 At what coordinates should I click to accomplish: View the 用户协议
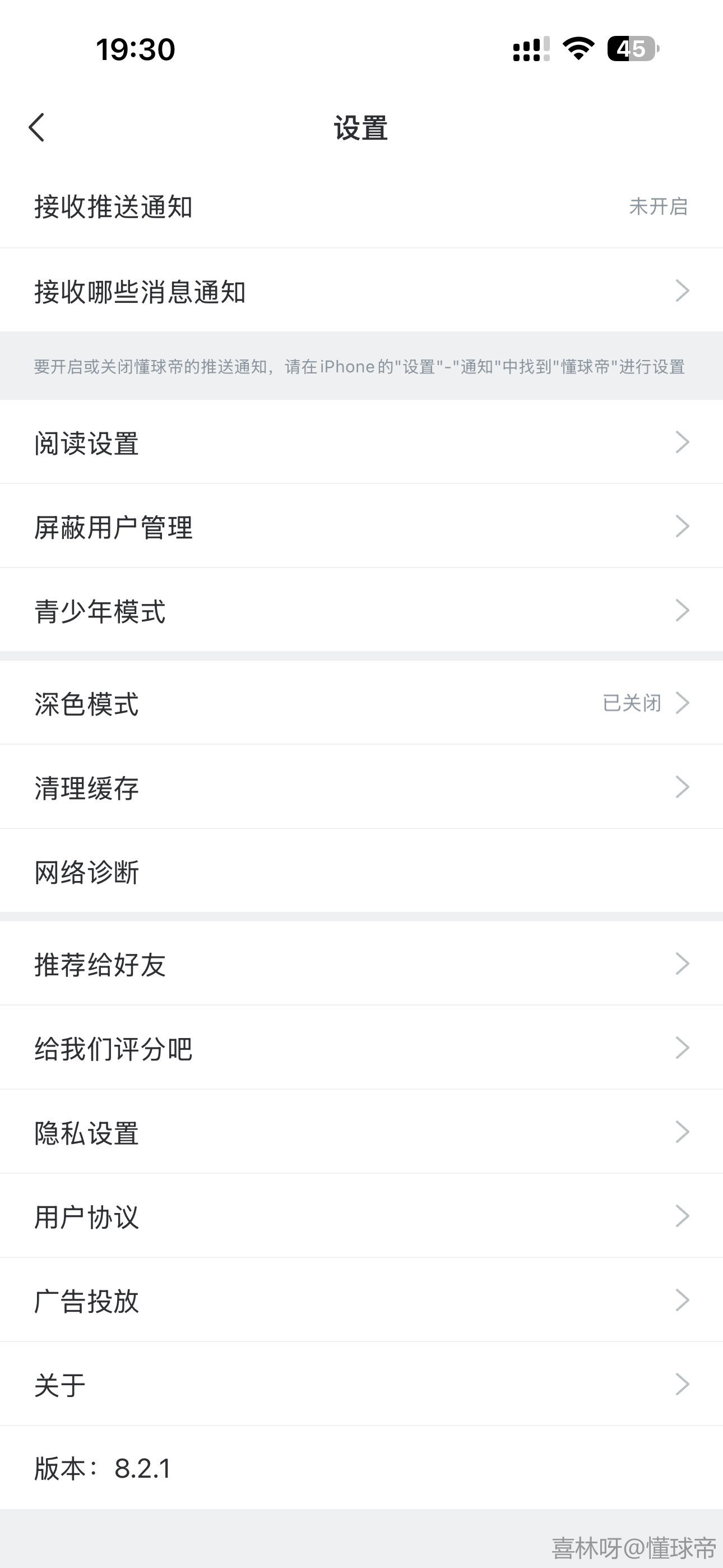point(361,1216)
